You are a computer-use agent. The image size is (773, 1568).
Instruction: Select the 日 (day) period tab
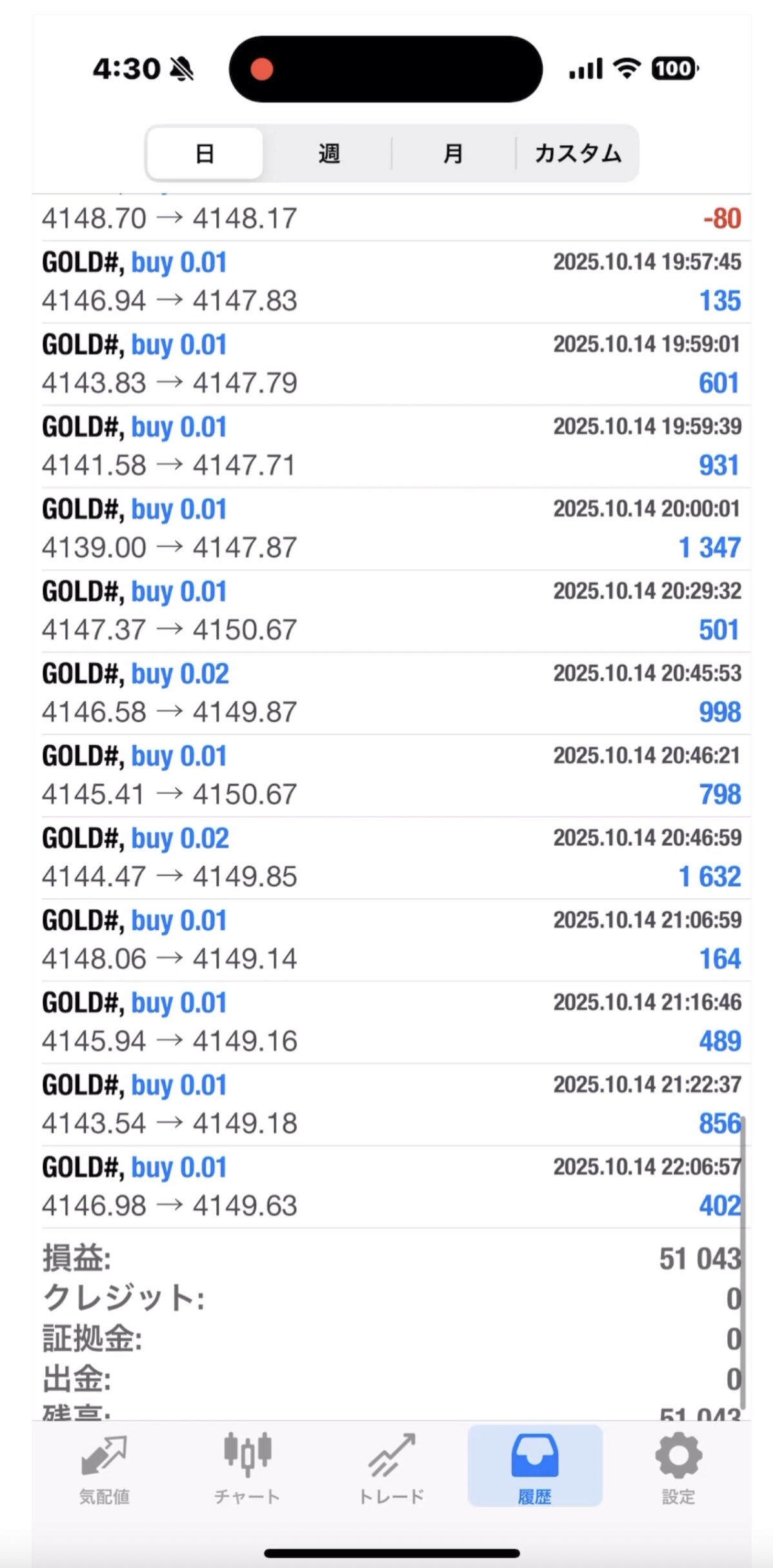205,154
